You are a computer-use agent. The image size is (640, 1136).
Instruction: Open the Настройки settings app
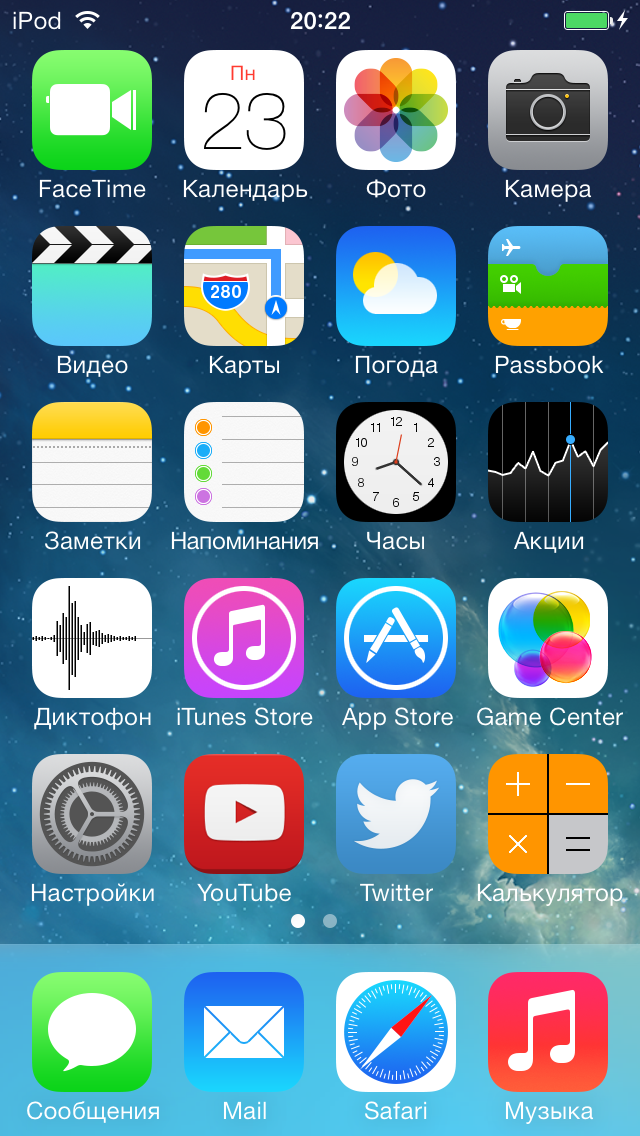click(x=92, y=814)
